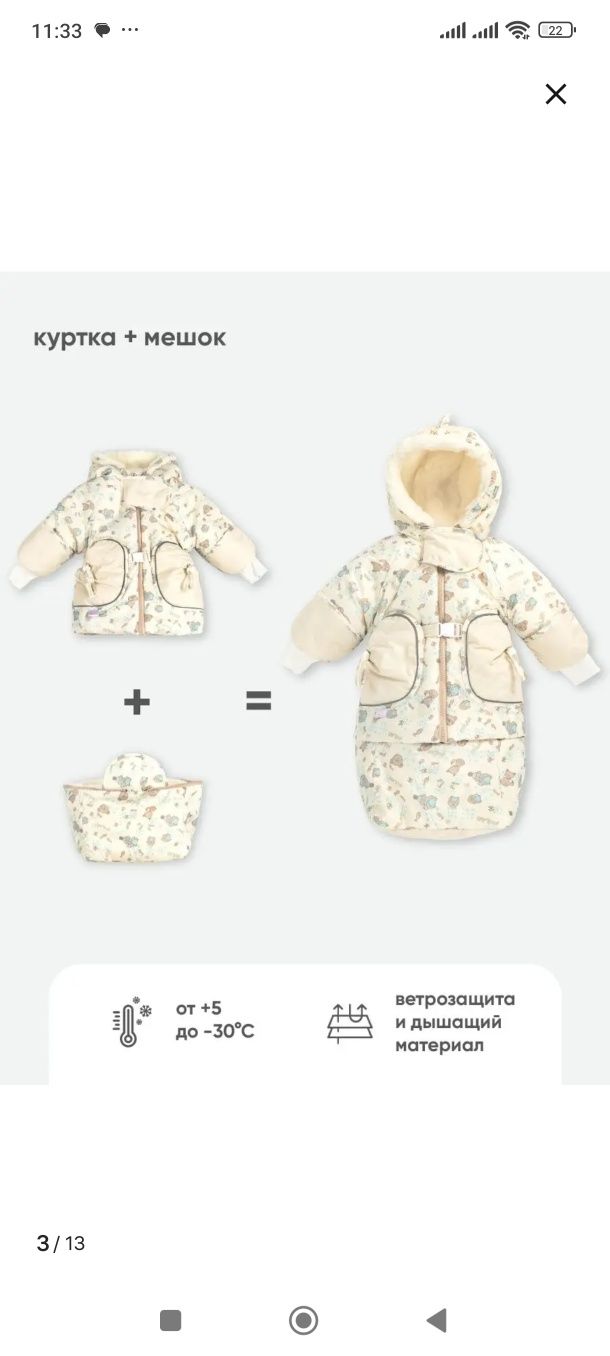Open the recent apps view
Viewport: 610px width, 1356px height.
[x=171, y=1320]
